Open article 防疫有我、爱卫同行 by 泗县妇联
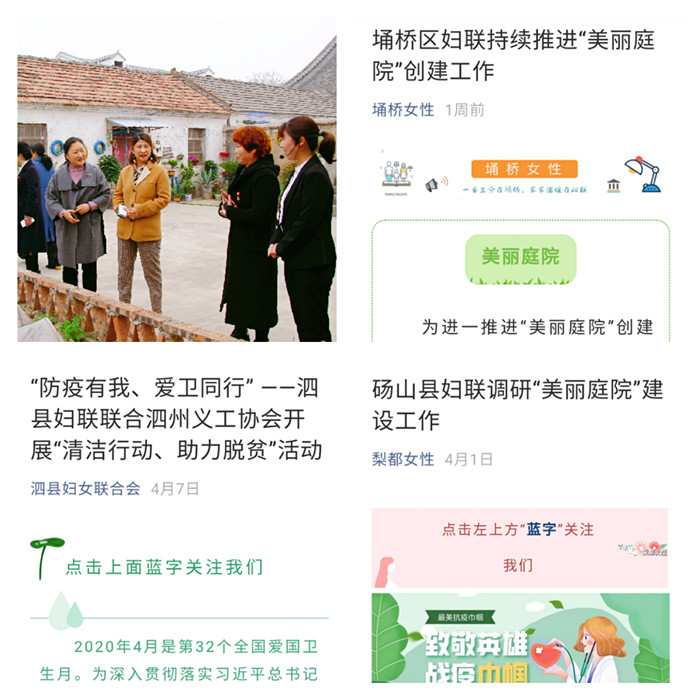Image resolution: width=700 pixels, height=700 pixels. 176,419
